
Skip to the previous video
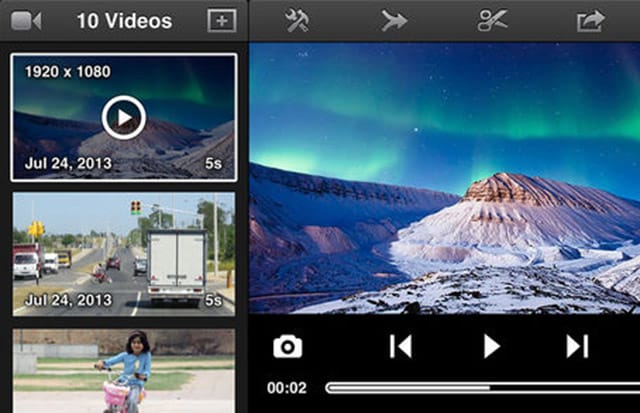pos(401,347)
